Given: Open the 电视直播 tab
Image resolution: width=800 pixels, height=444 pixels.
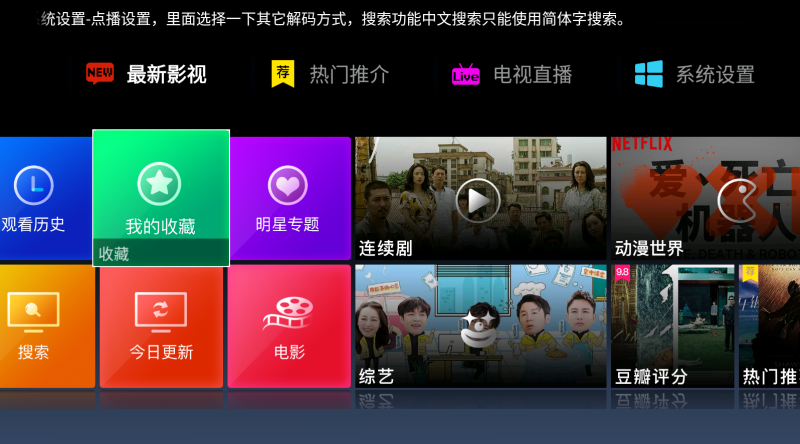Looking at the screenshot, I should click(512, 74).
